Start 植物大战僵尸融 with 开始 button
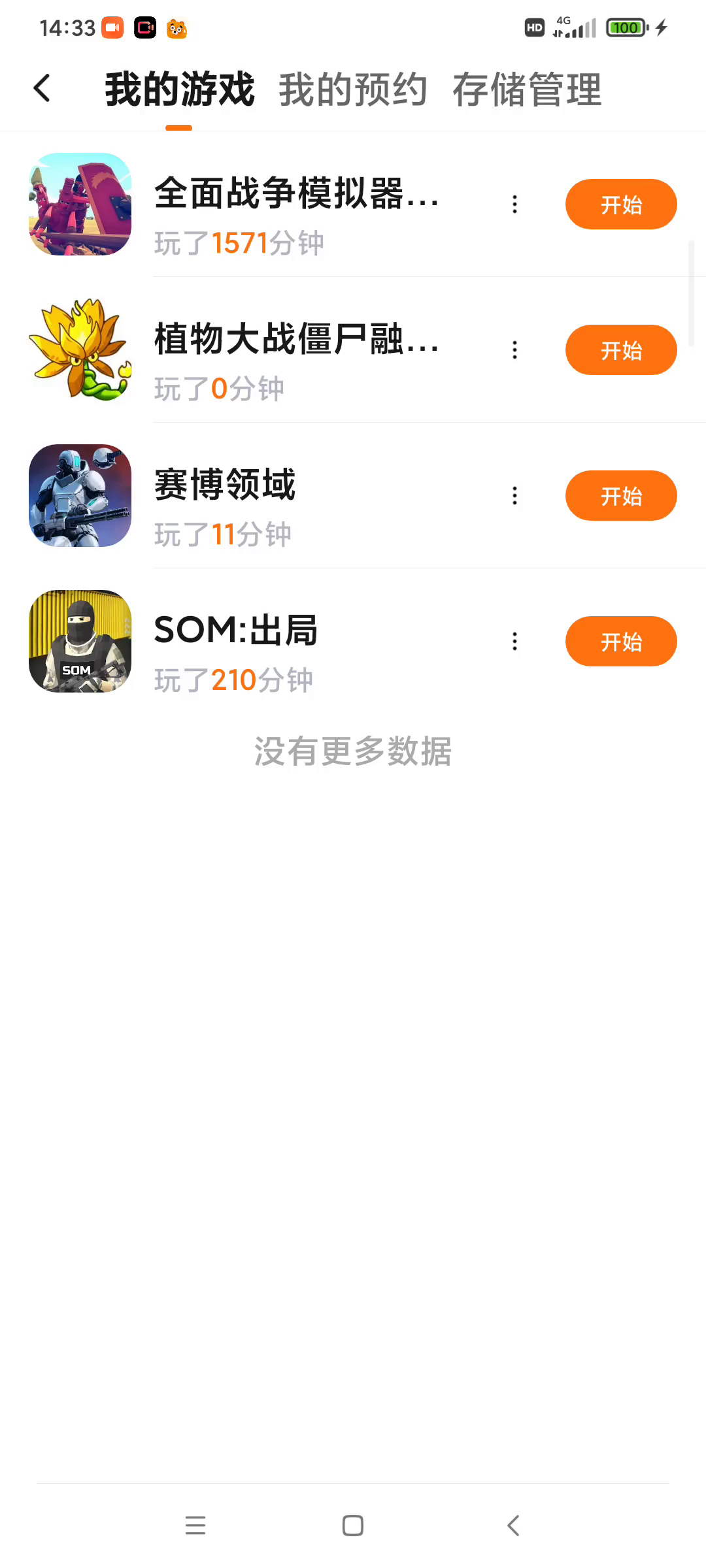The width and height of the screenshot is (706, 1568). point(620,350)
